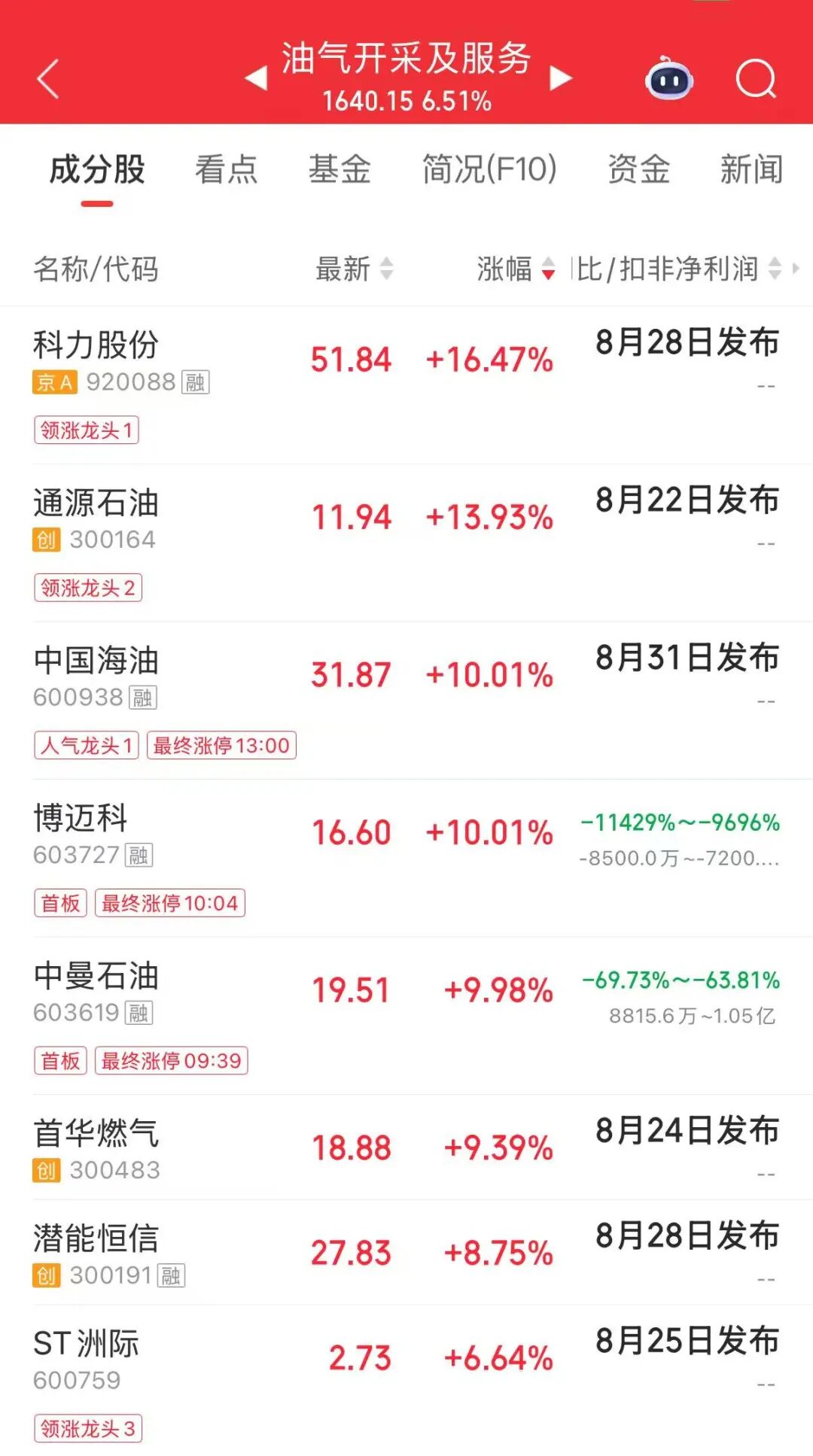Open the 科力股份 stock row
813x1456 pixels.
(x=406, y=385)
